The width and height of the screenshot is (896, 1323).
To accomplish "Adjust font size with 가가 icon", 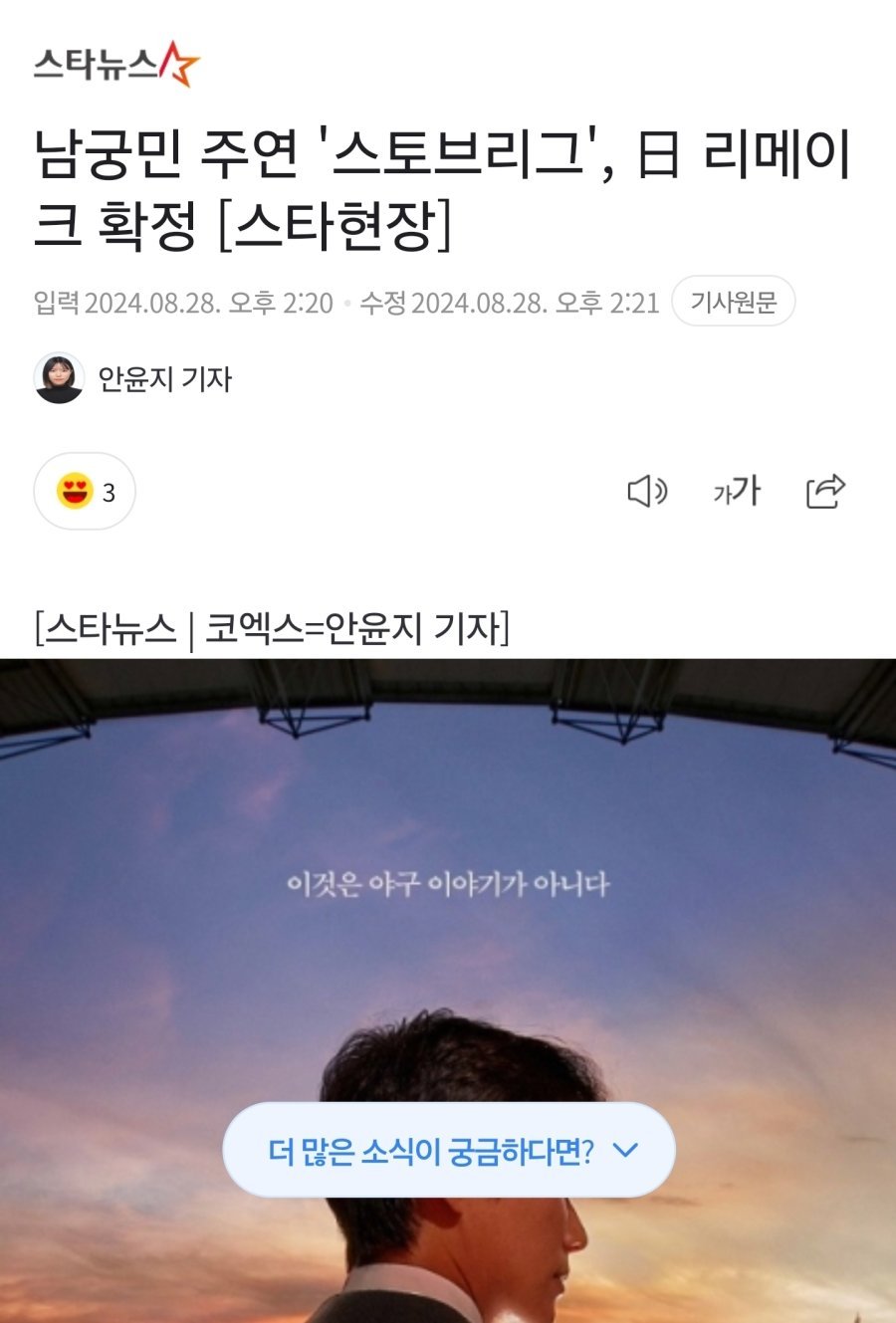I will coord(737,491).
